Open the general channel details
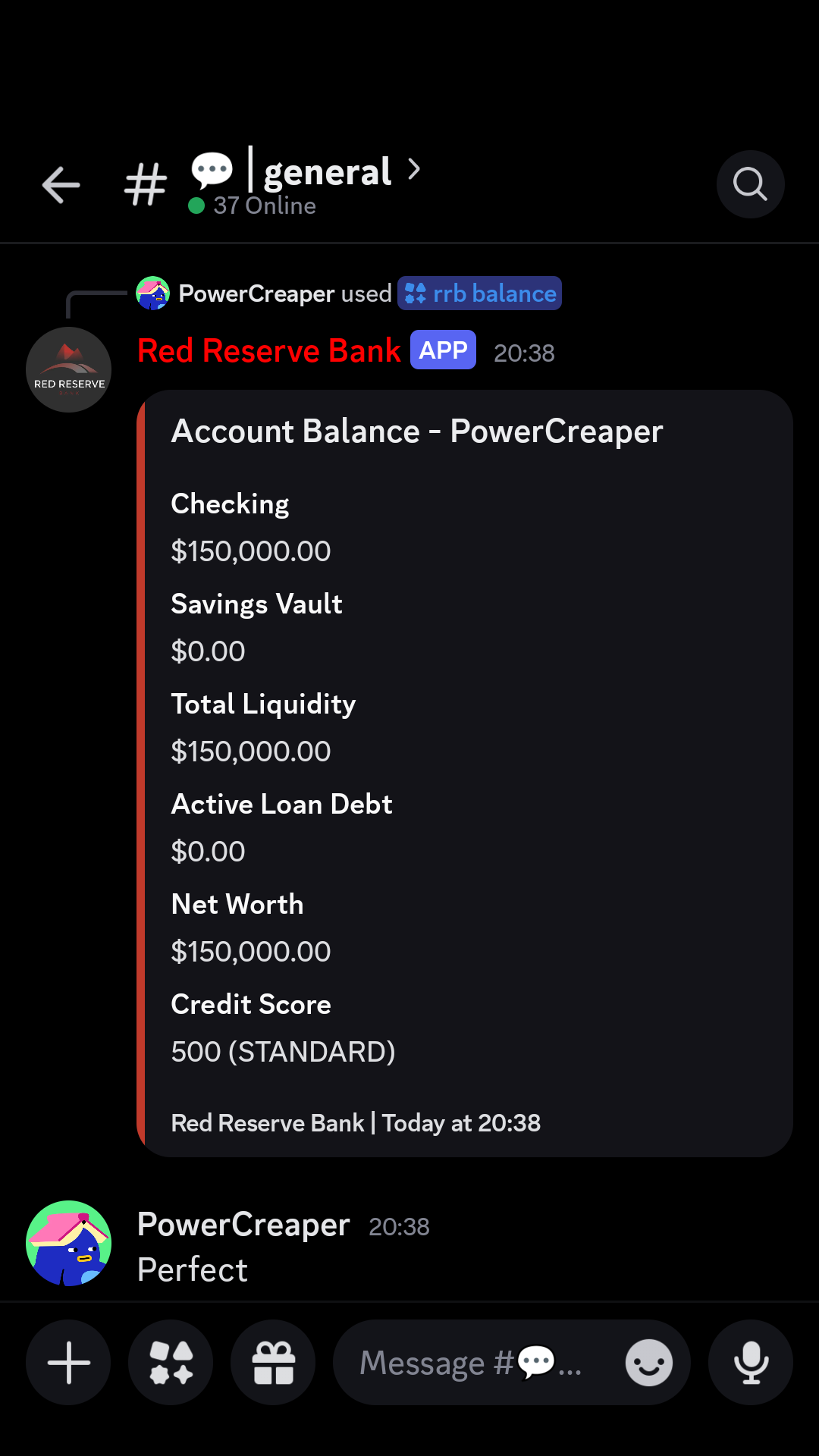This screenshot has width=819, height=1456. [305, 182]
